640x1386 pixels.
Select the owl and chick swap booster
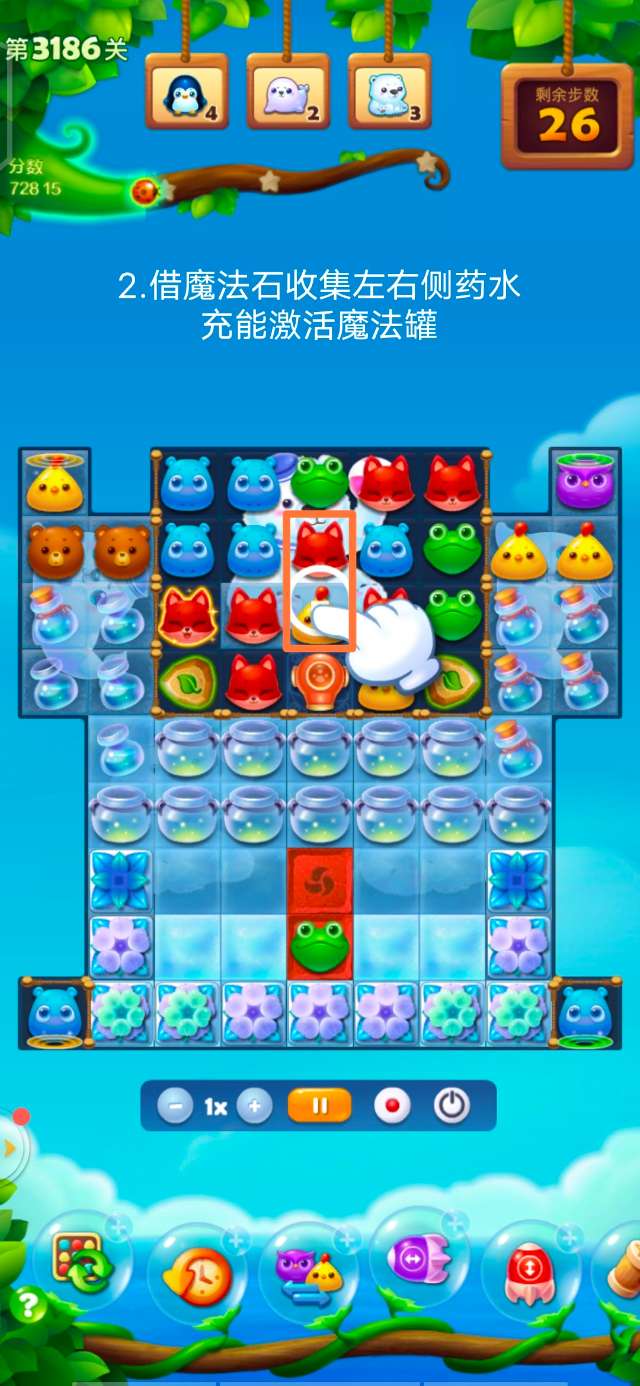[308, 1270]
